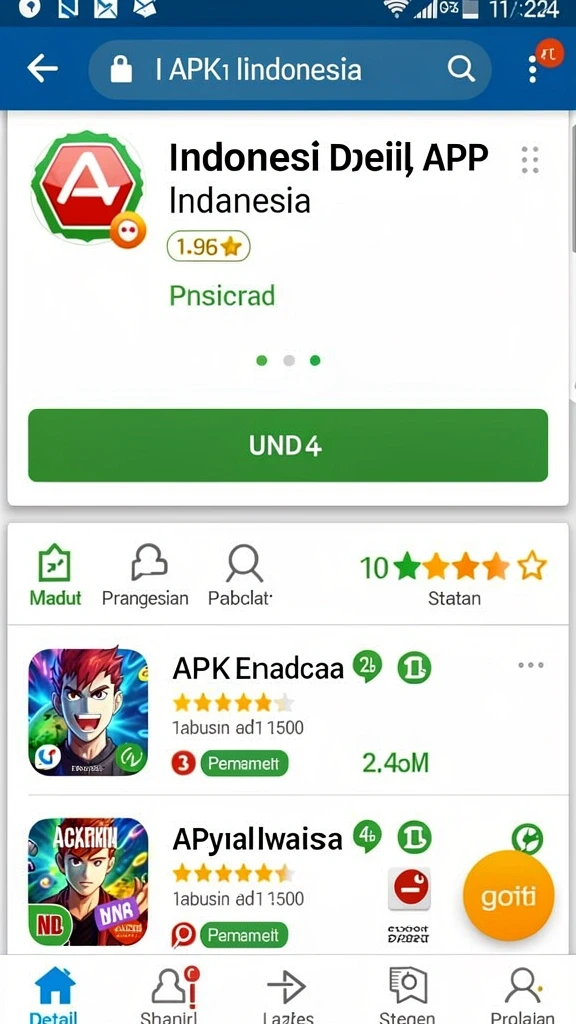
Task: Switch to the Prangesian tab
Action: click(145, 575)
